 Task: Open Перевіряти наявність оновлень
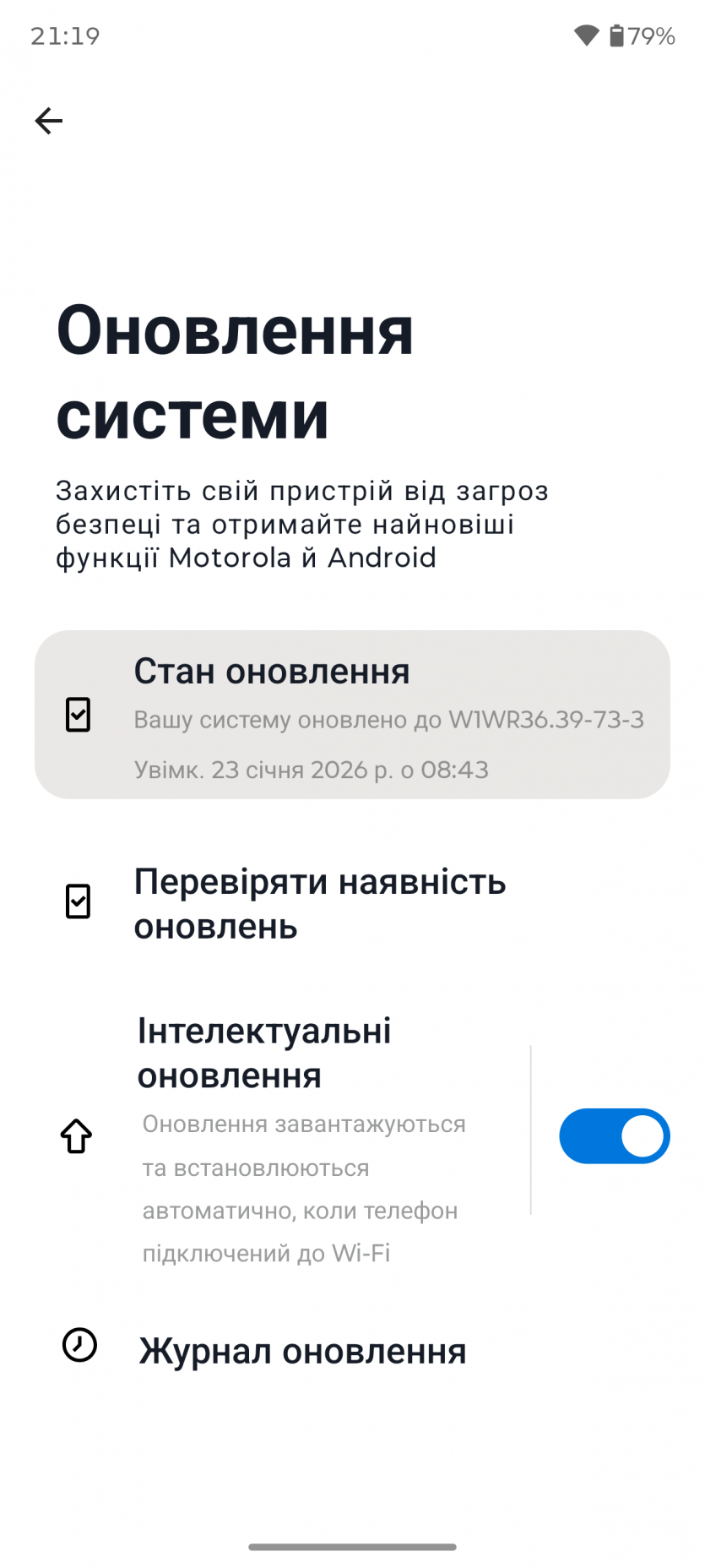point(320,903)
